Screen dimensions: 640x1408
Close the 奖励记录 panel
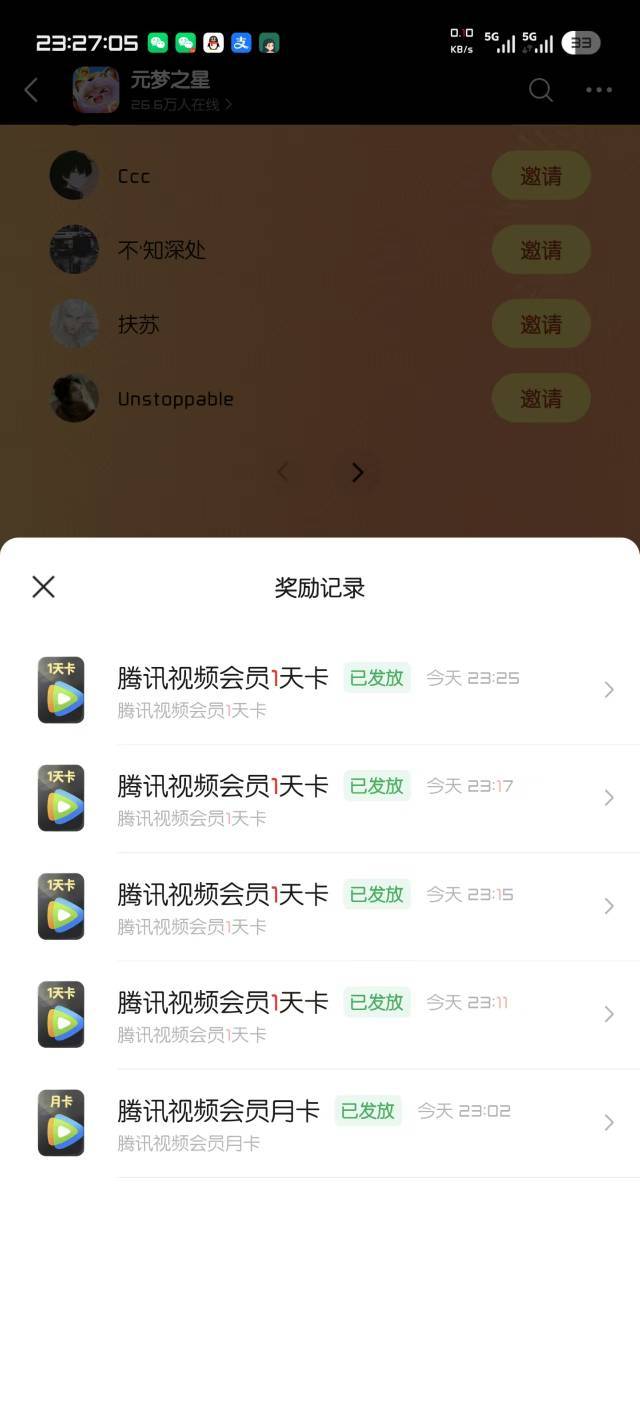tap(43, 587)
